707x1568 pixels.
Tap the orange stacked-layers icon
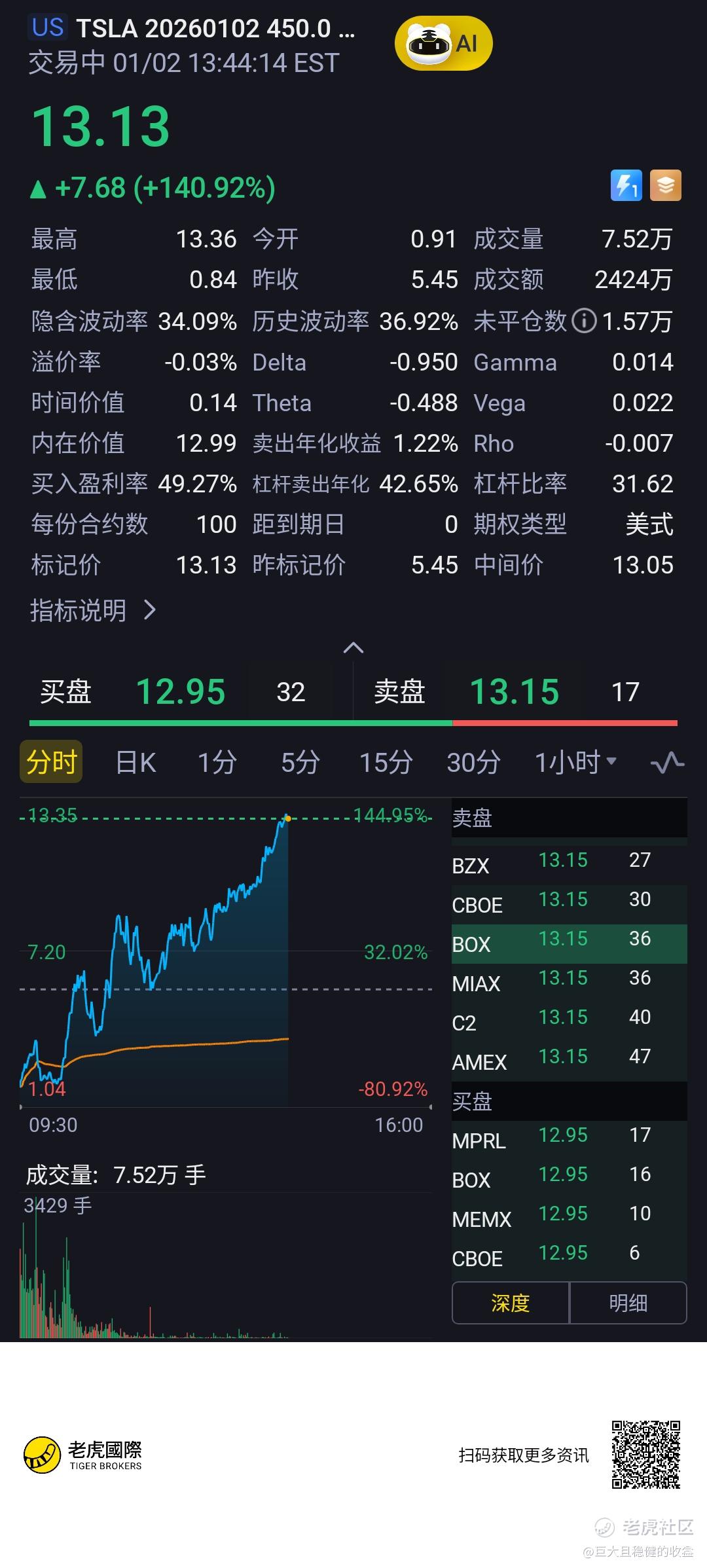[665, 185]
